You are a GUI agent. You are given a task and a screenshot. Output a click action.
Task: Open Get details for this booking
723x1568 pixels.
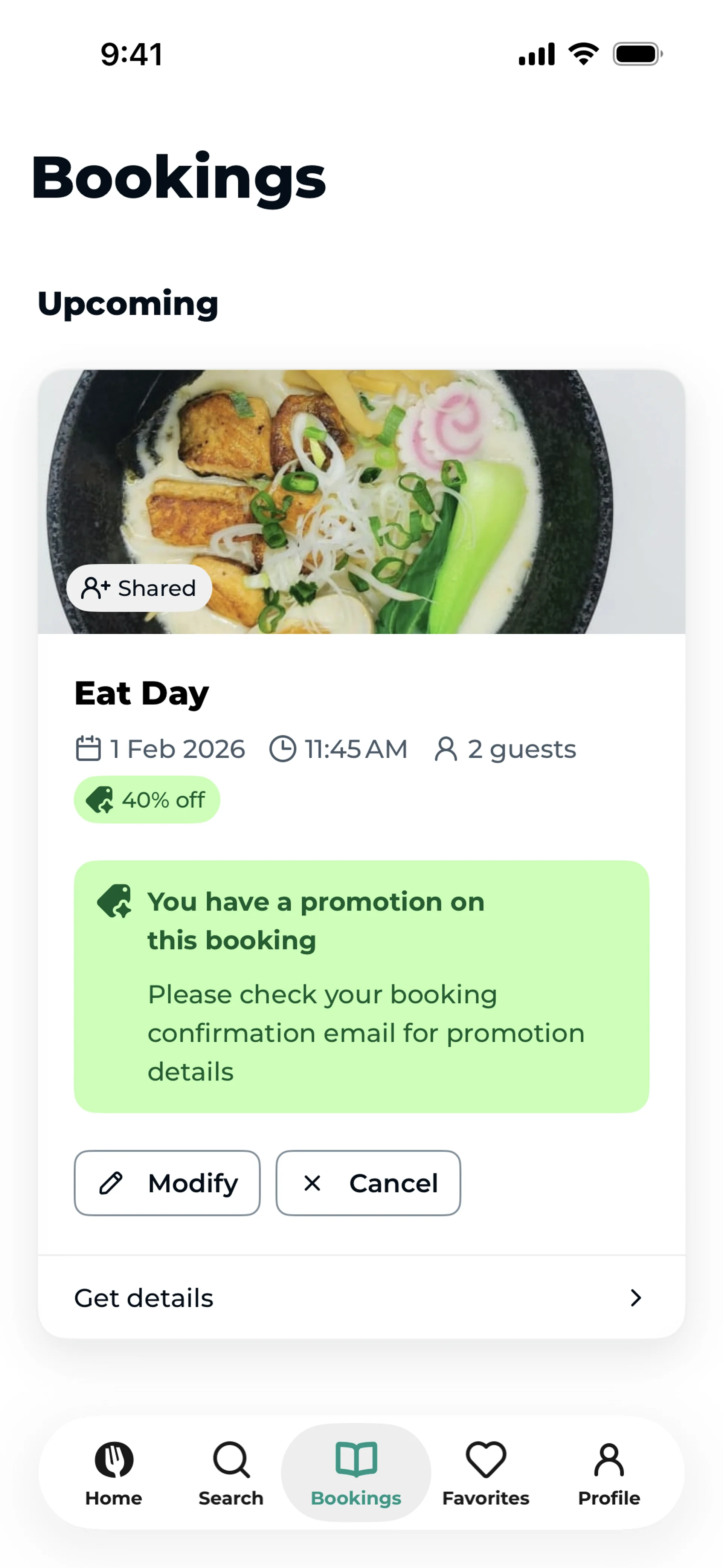(x=361, y=1297)
